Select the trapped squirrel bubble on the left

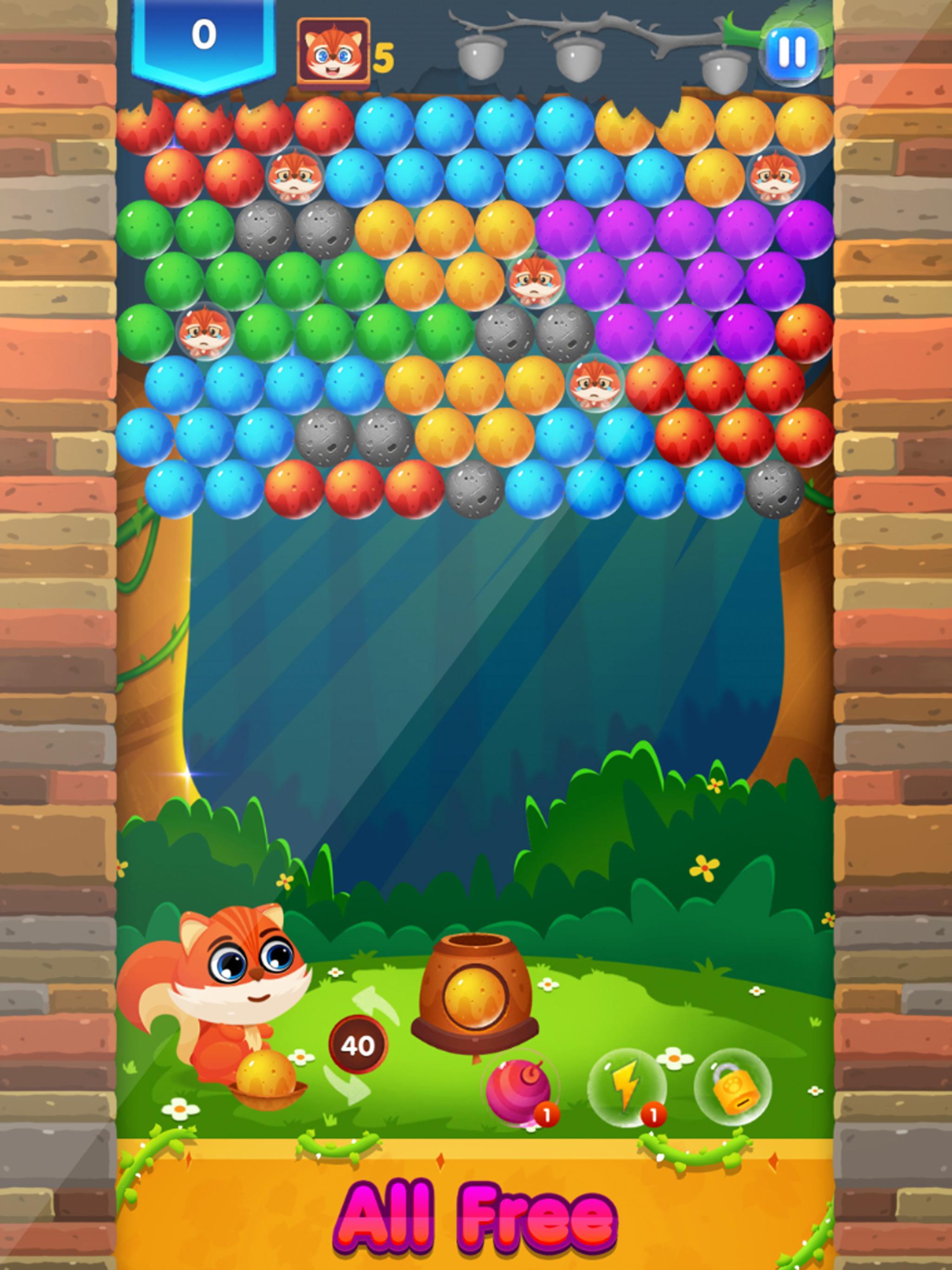coord(205,331)
